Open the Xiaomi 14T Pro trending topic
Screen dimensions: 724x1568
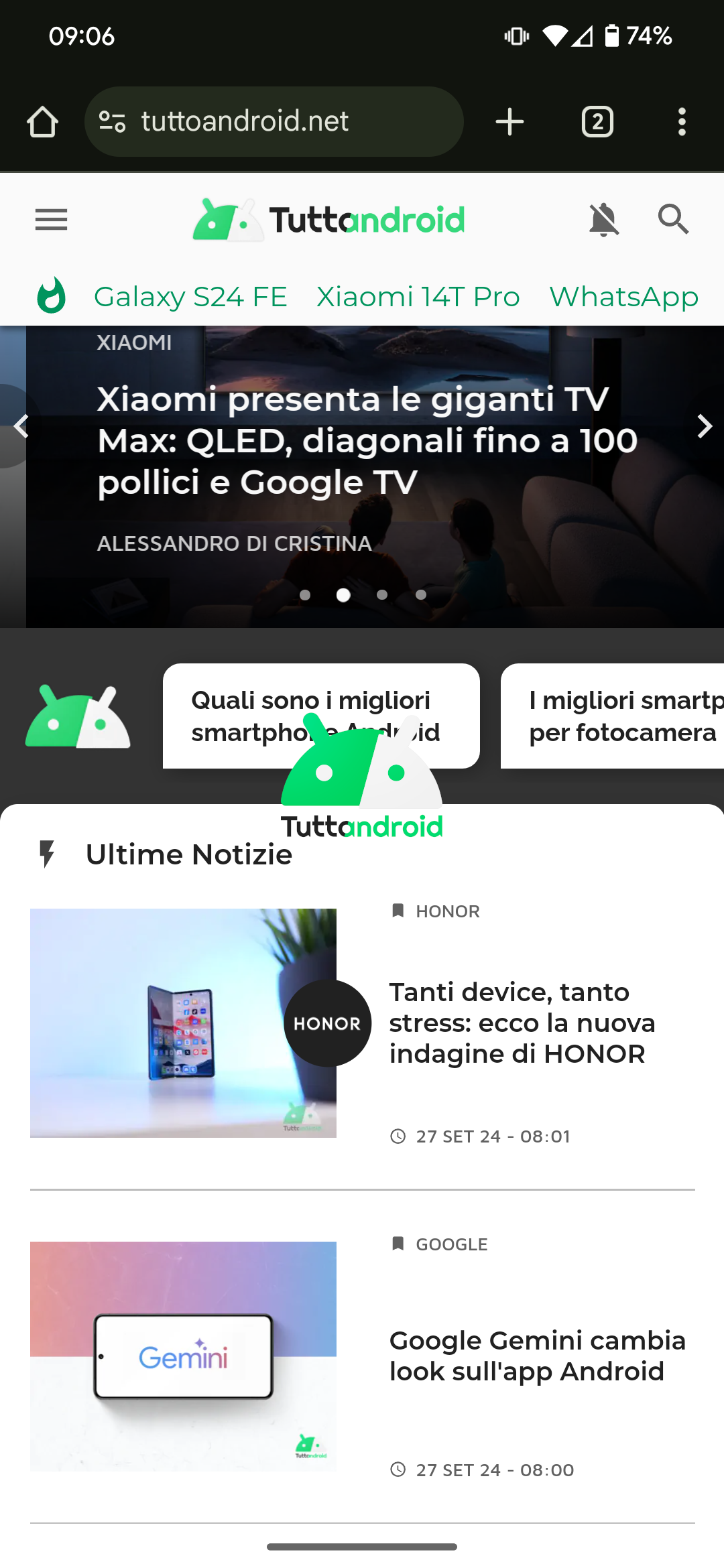pos(418,297)
